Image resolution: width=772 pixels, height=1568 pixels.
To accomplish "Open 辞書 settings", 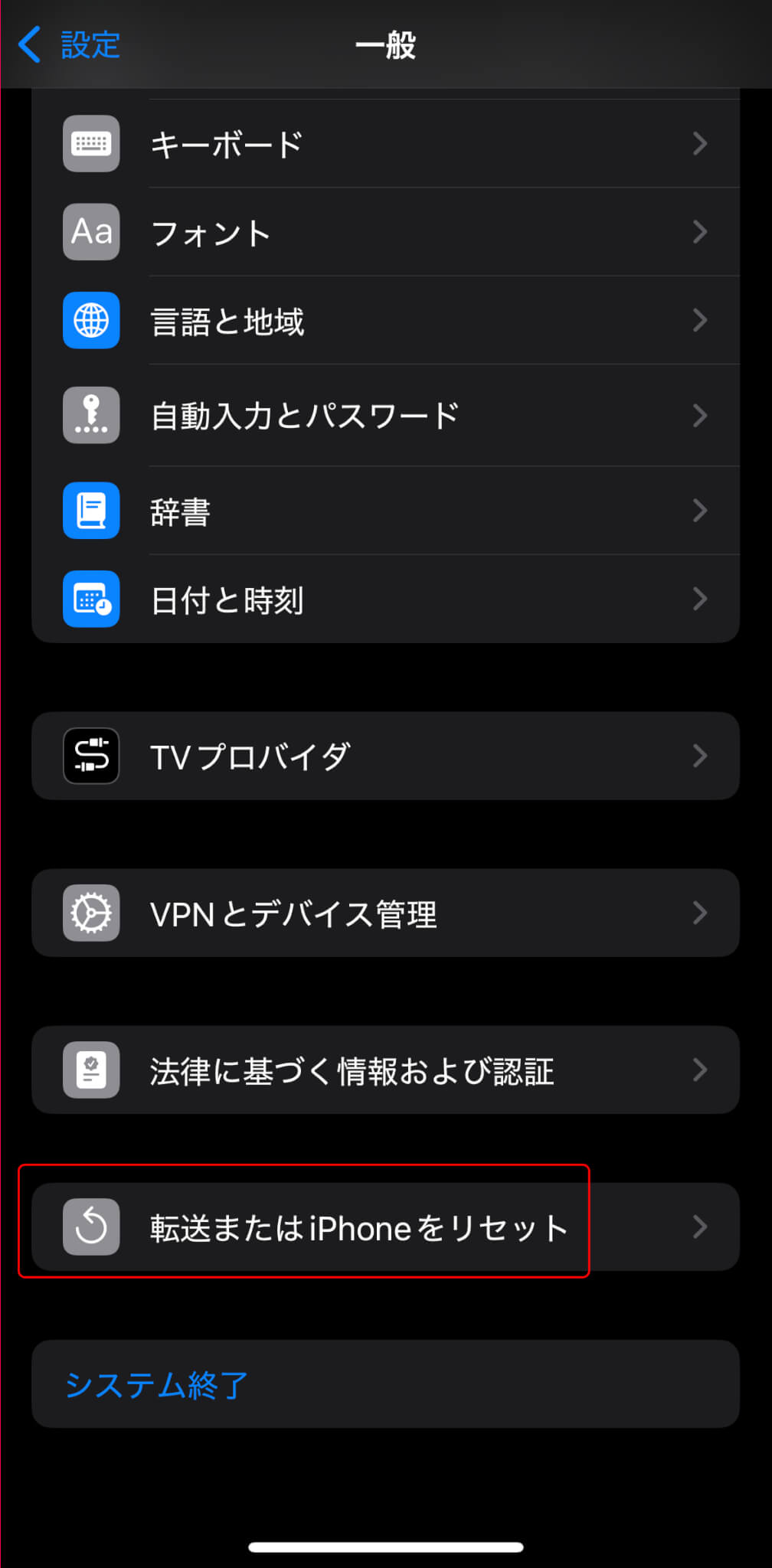I will coord(384,511).
